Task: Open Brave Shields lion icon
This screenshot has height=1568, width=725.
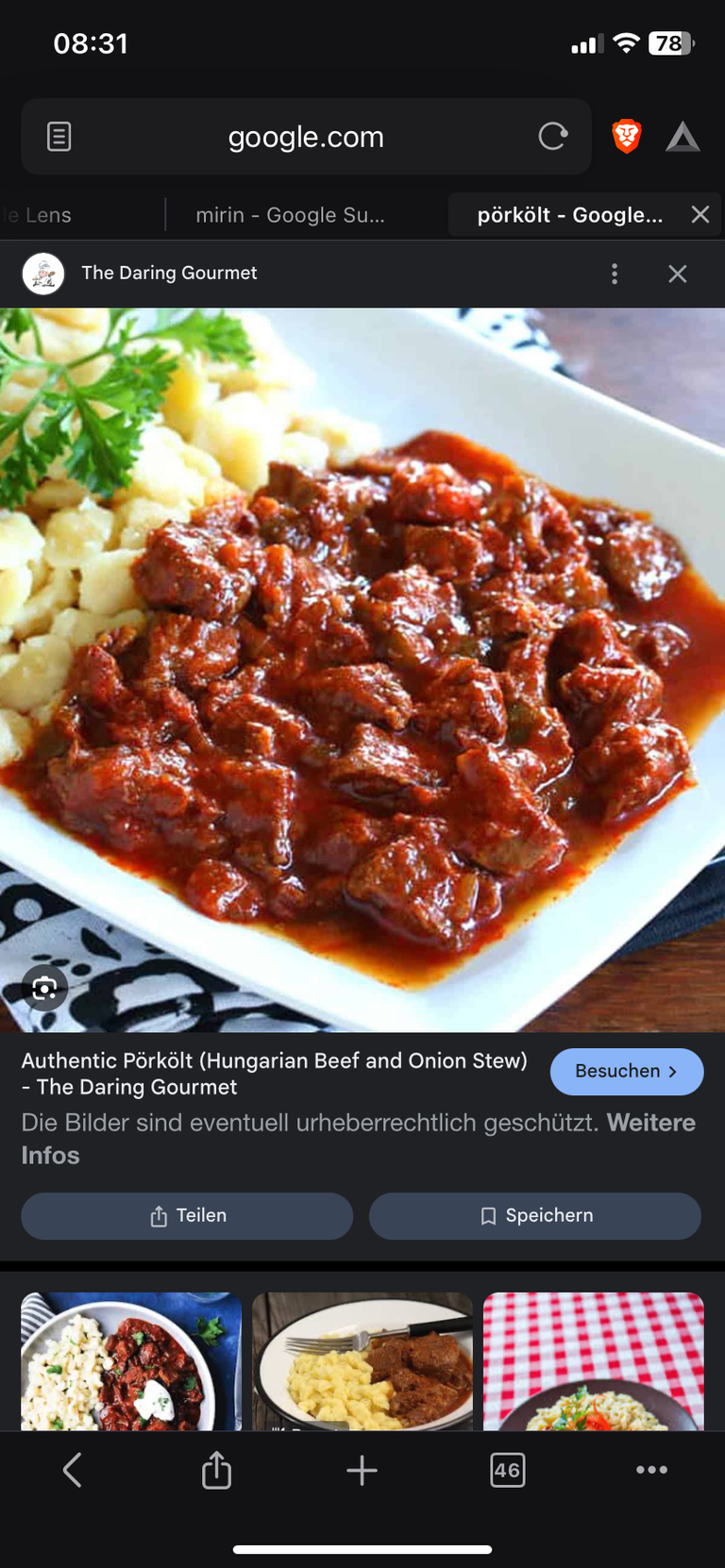Action: click(x=627, y=137)
